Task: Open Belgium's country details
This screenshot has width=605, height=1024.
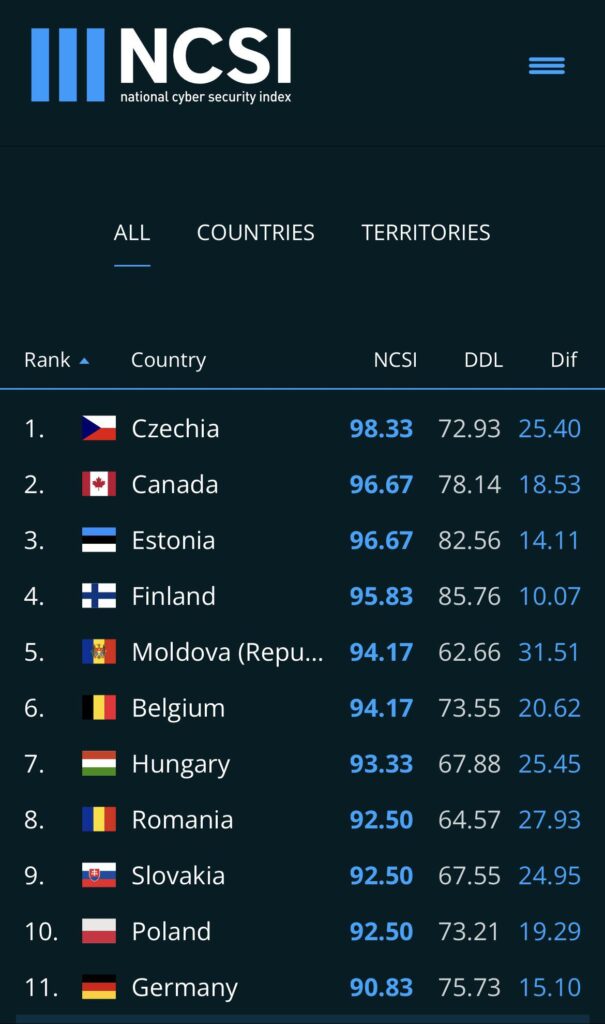Action: pos(178,709)
